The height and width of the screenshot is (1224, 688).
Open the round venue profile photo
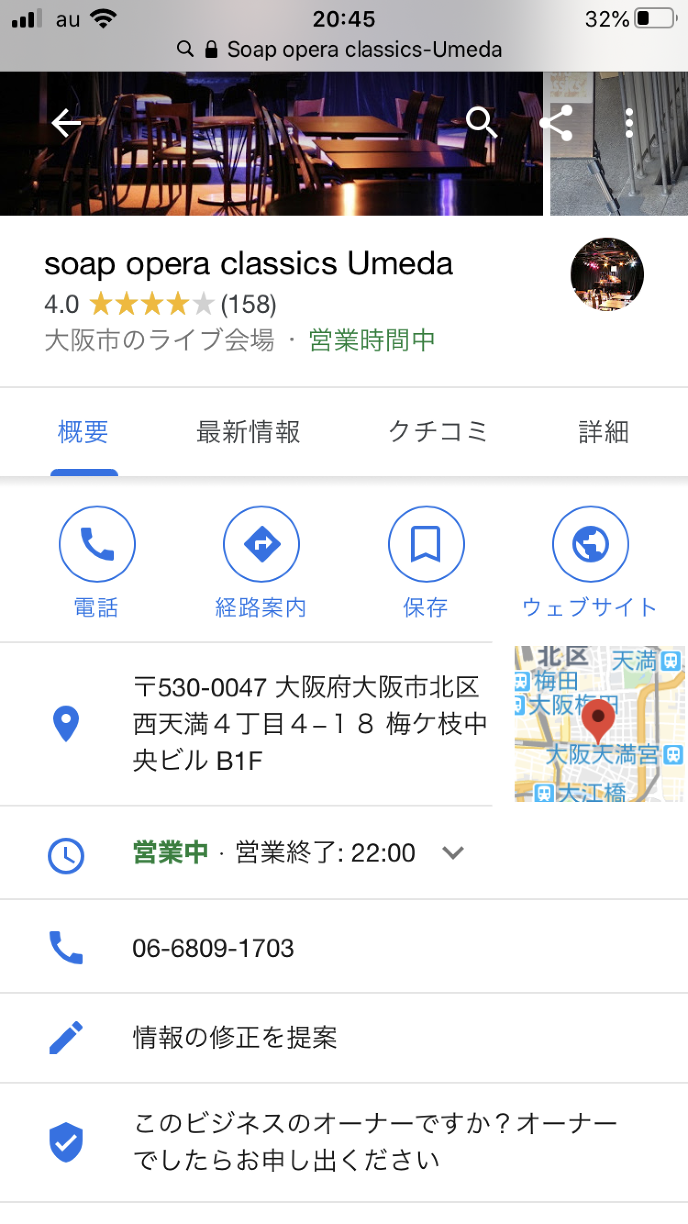[x=607, y=275]
